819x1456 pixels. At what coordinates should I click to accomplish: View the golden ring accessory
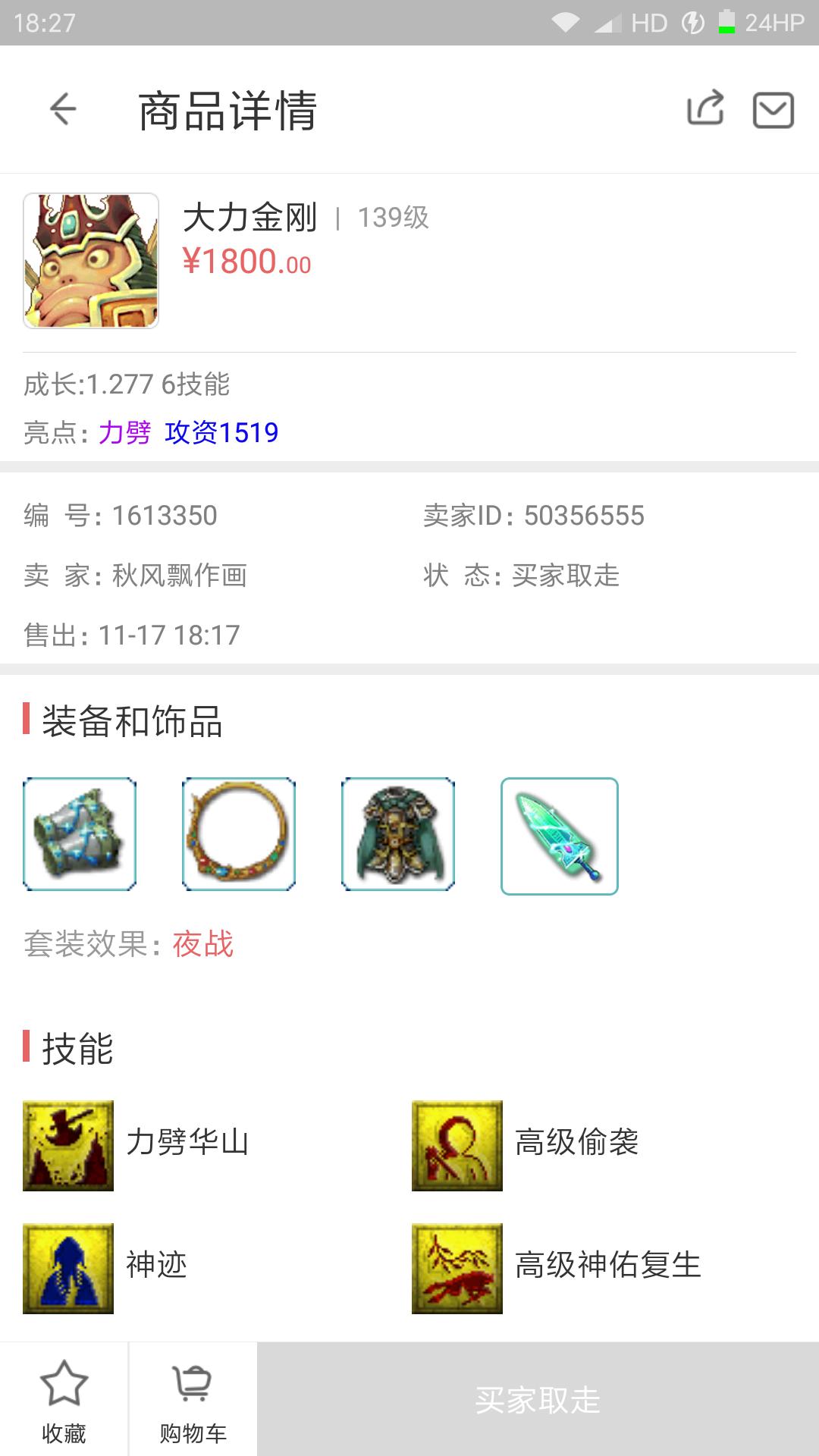coord(239,834)
